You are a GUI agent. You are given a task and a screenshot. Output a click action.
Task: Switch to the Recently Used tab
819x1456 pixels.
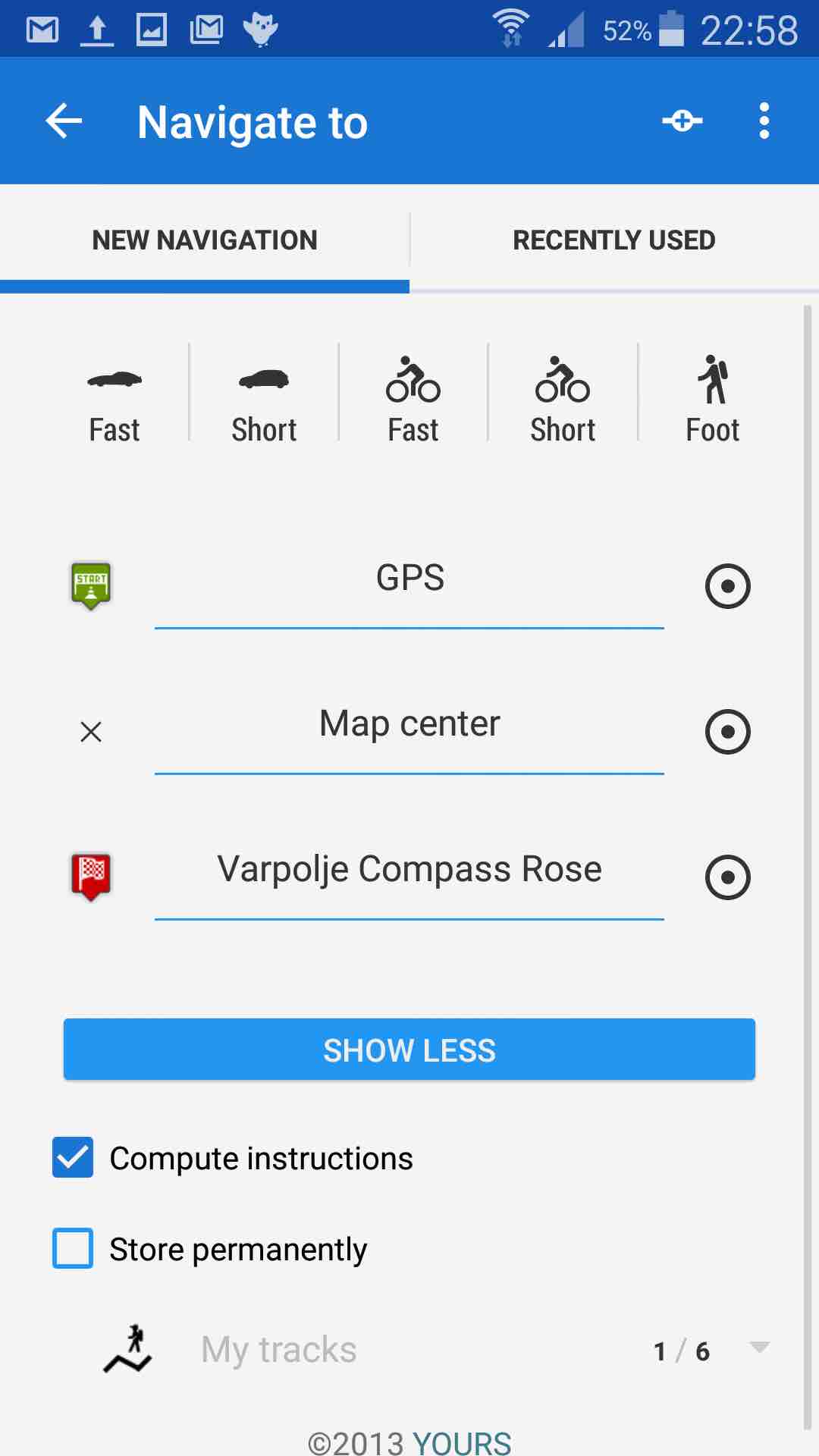614,240
